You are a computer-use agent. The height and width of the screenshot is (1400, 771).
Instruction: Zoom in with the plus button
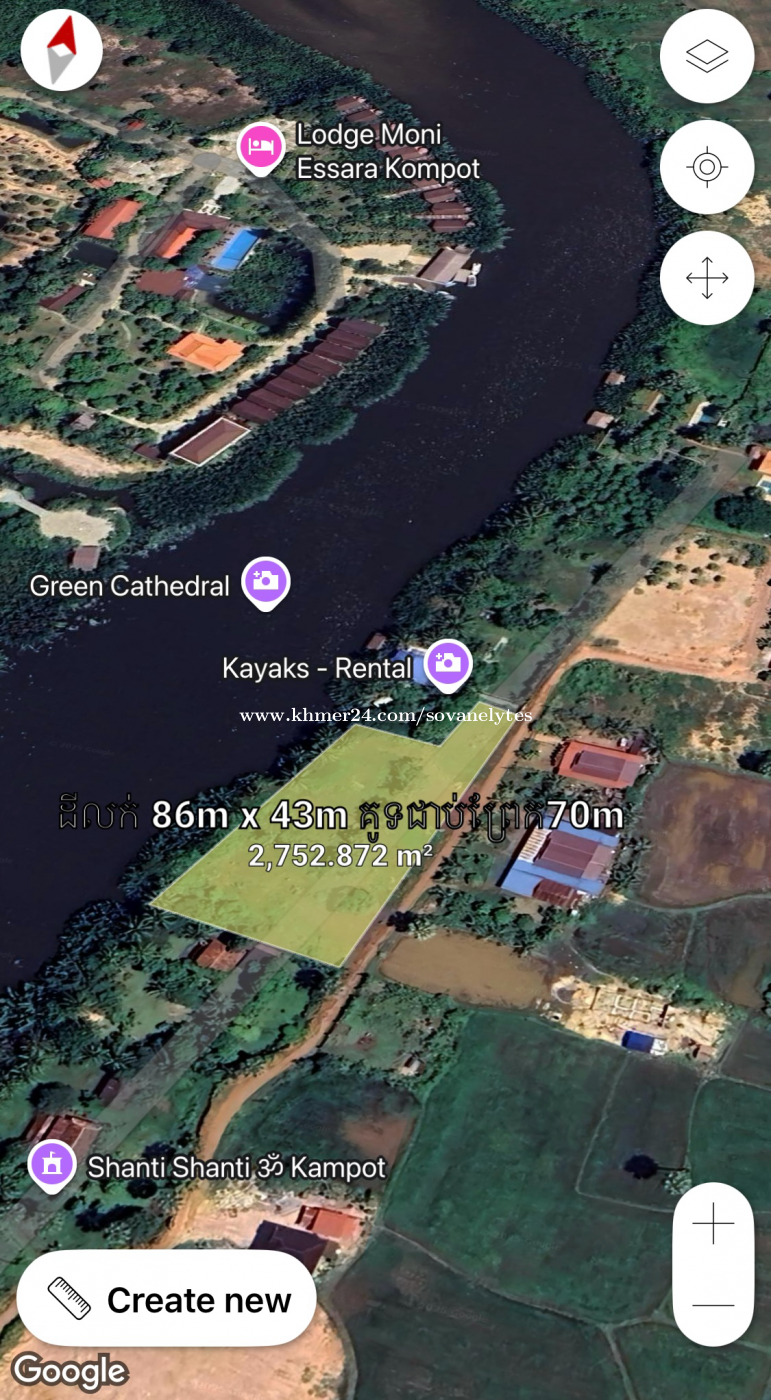713,1224
